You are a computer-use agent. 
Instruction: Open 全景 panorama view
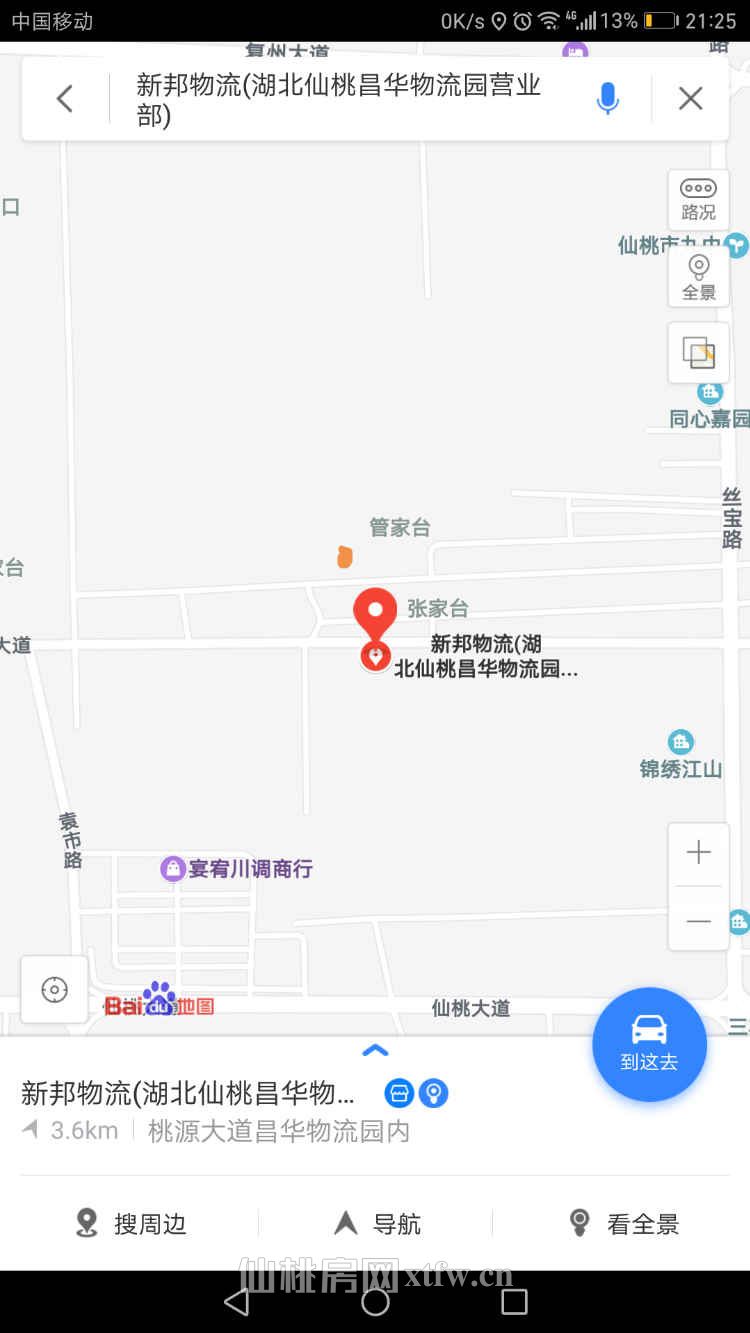(698, 271)
